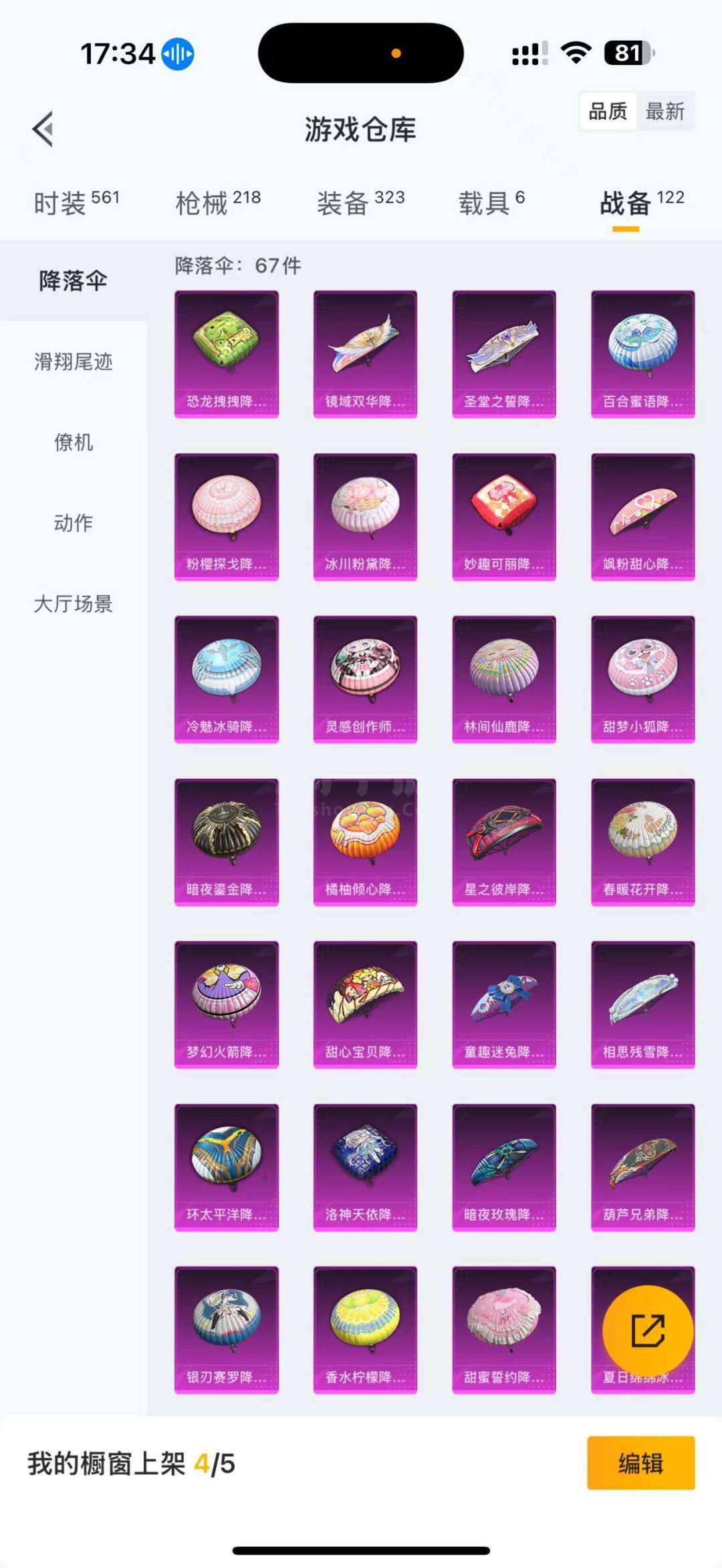The width and height of the screenshot is (722, 1568).
Task: Switch to the 枪械 tab
Action: (217, 203)
